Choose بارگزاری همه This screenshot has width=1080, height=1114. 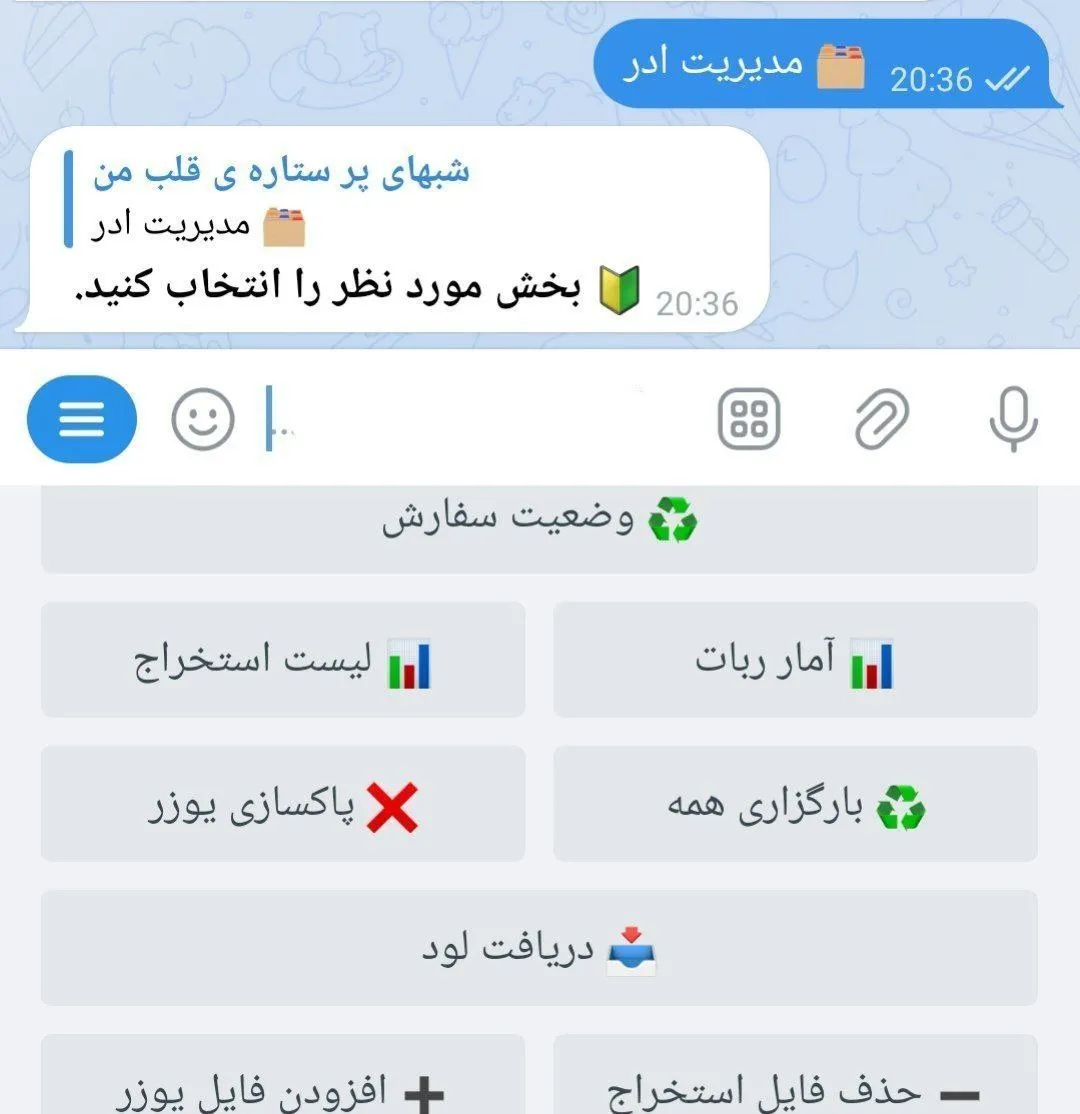pos(795,804)
